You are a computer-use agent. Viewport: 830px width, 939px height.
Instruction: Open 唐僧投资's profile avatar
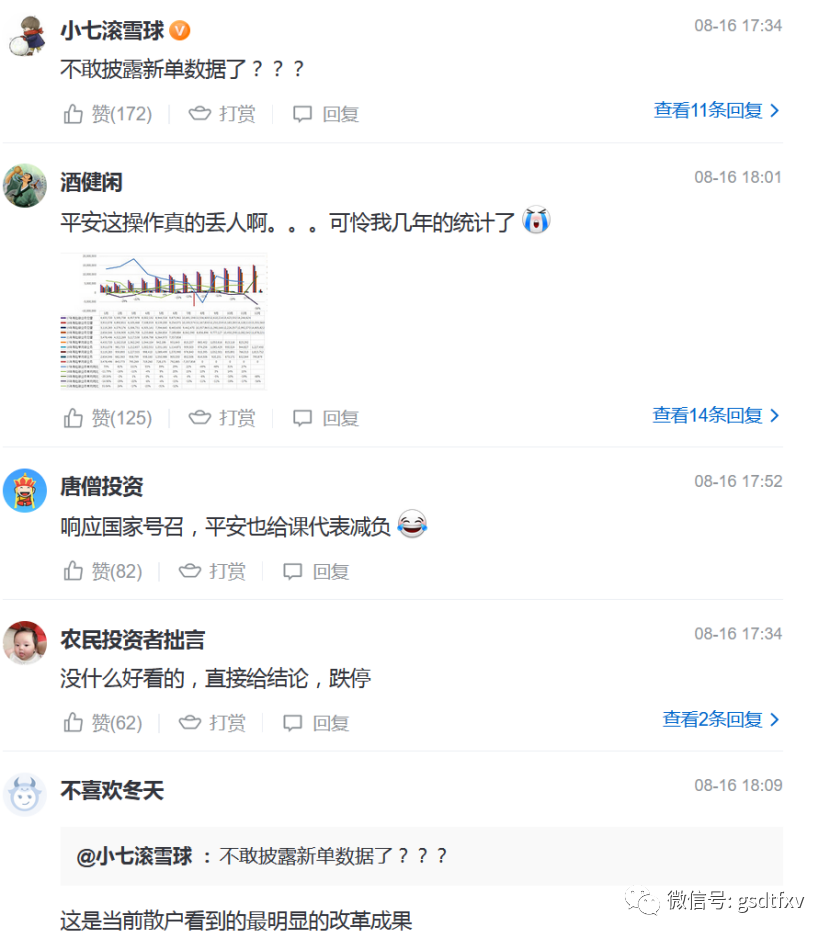point(25,491)
